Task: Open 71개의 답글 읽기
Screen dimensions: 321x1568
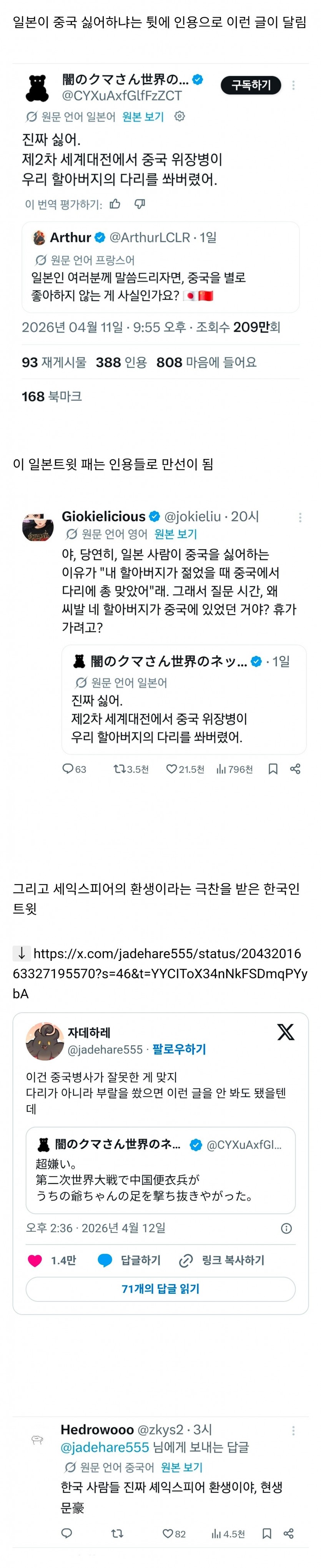Action: (160, 1288)
